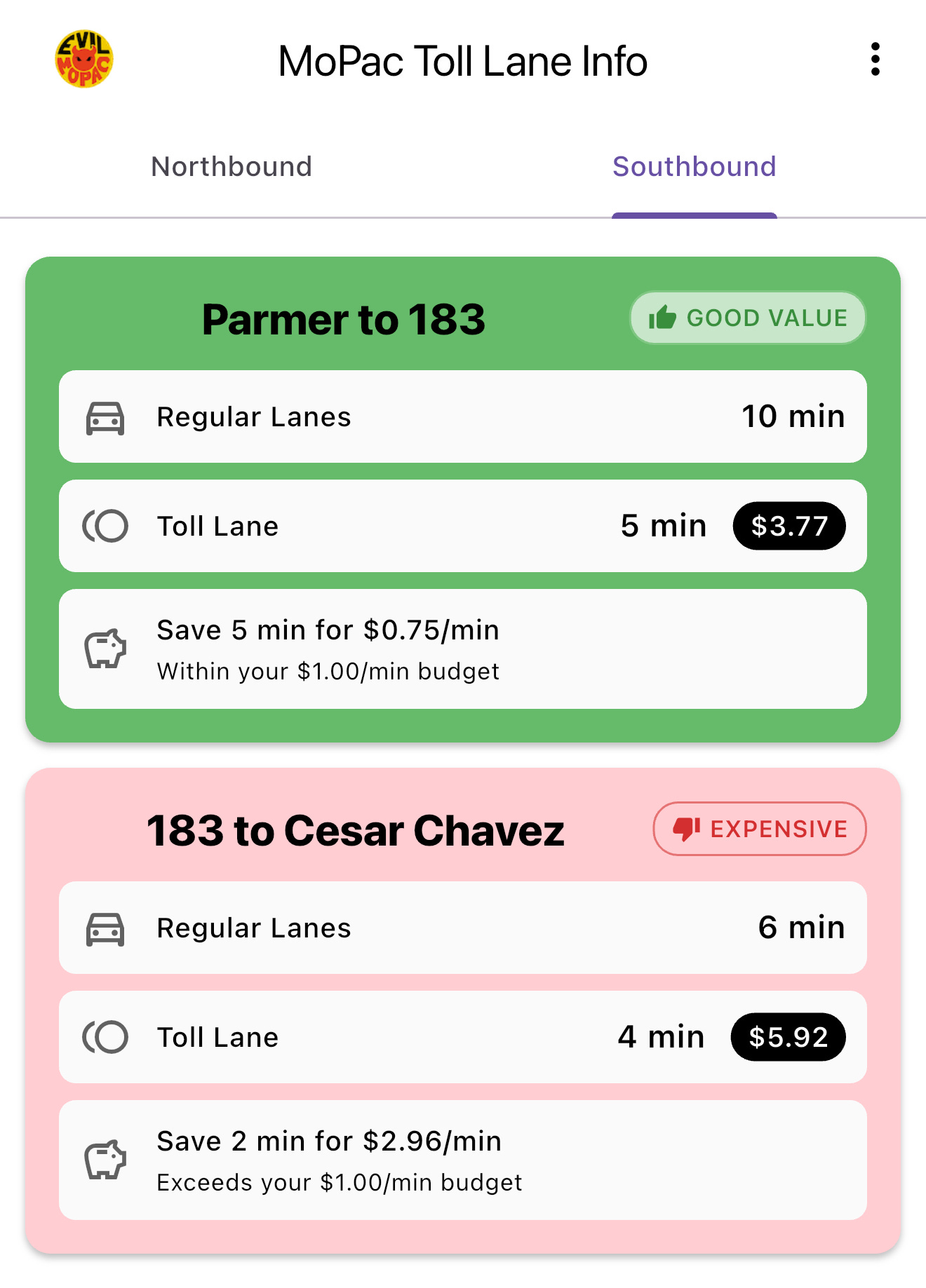Switch to the Northbound tab
This screenshot has width=926, height=1288.
coord(231,167)
